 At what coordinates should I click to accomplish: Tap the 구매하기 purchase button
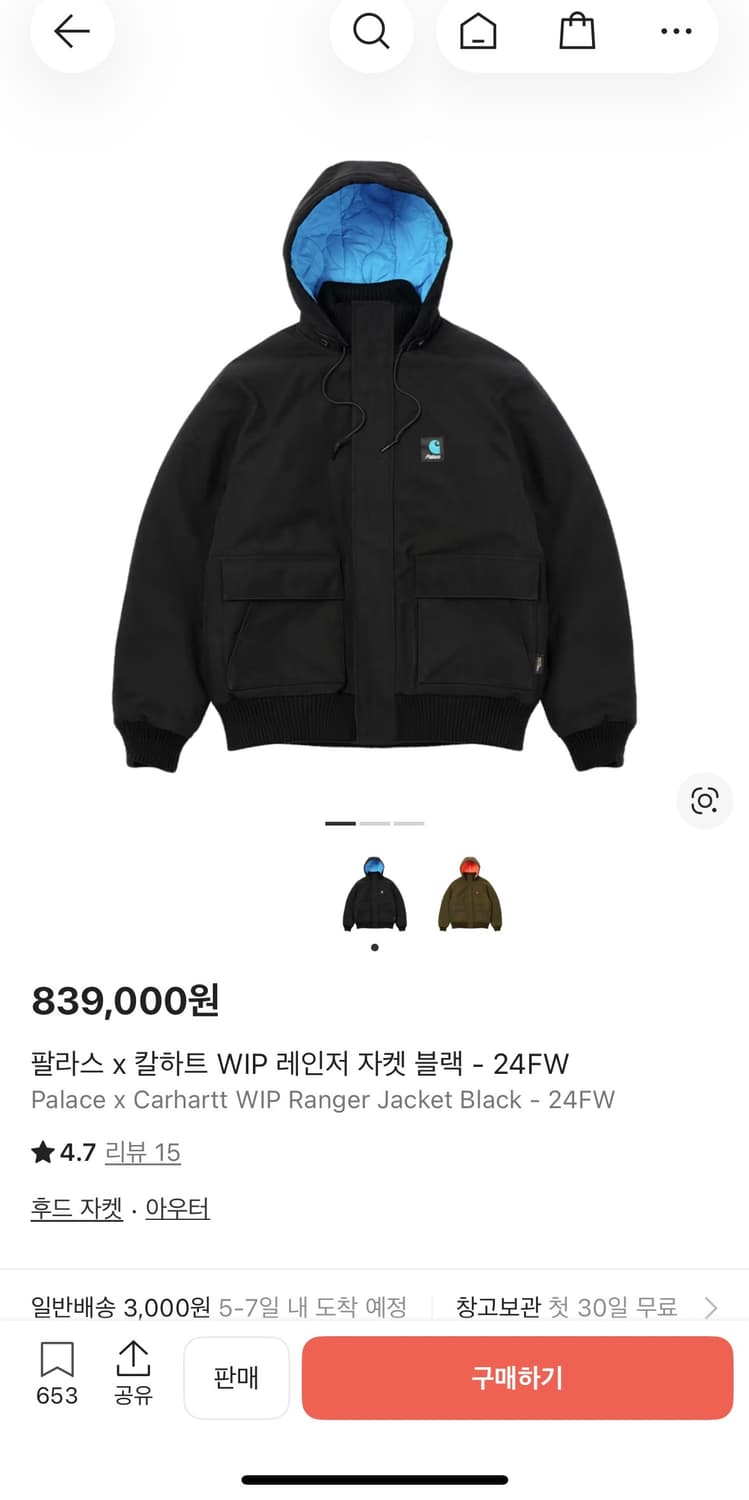point(516,1378)
